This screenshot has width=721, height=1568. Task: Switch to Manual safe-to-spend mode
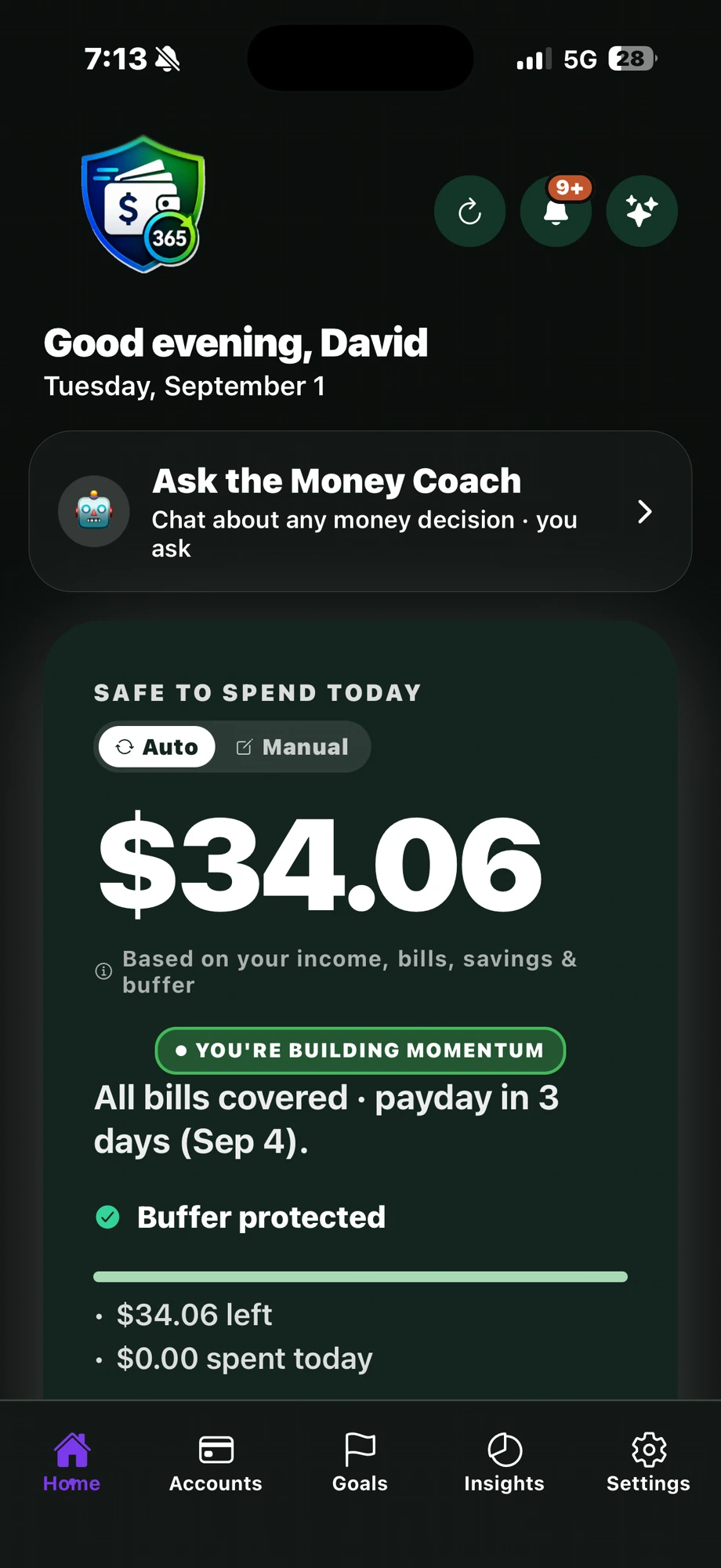point(292,746)
